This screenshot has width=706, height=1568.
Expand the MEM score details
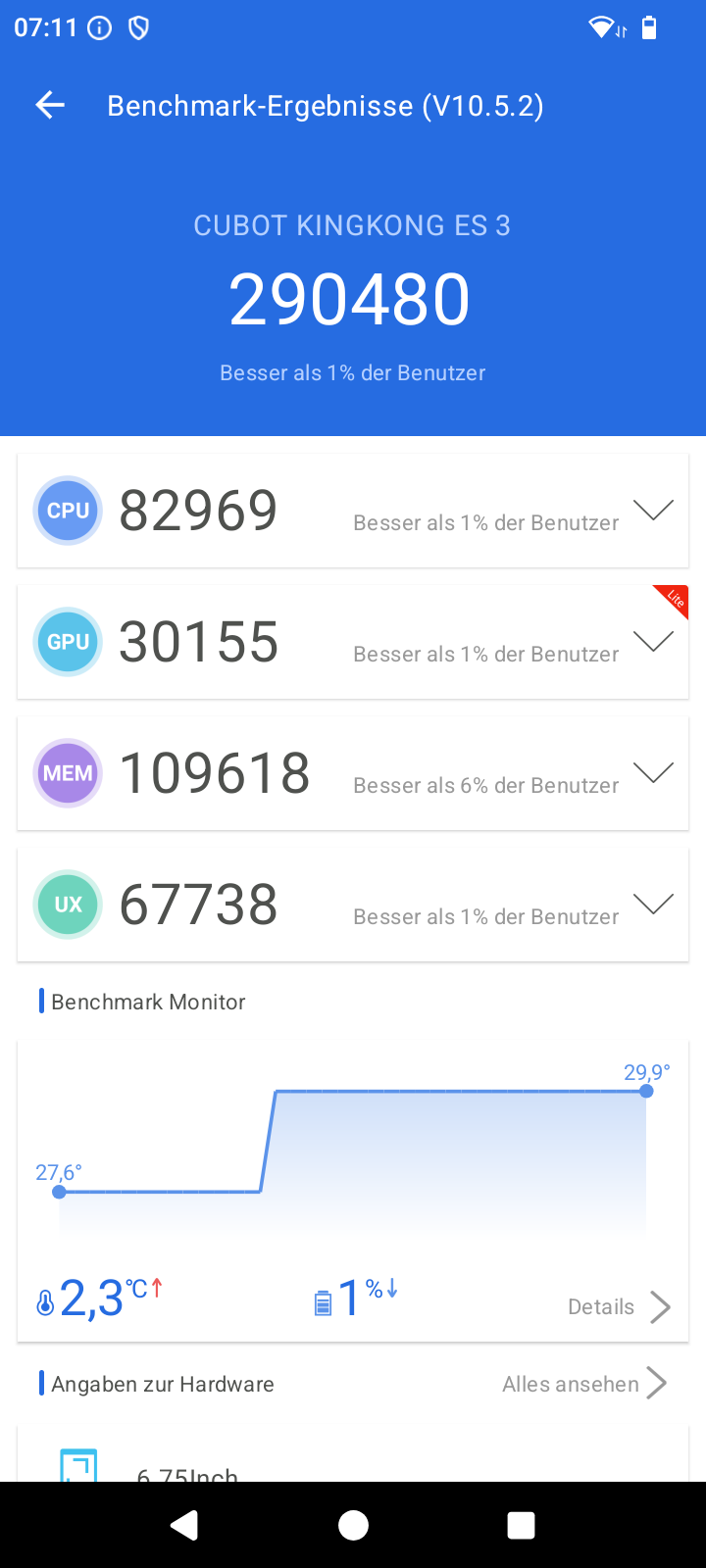[653, 772]
